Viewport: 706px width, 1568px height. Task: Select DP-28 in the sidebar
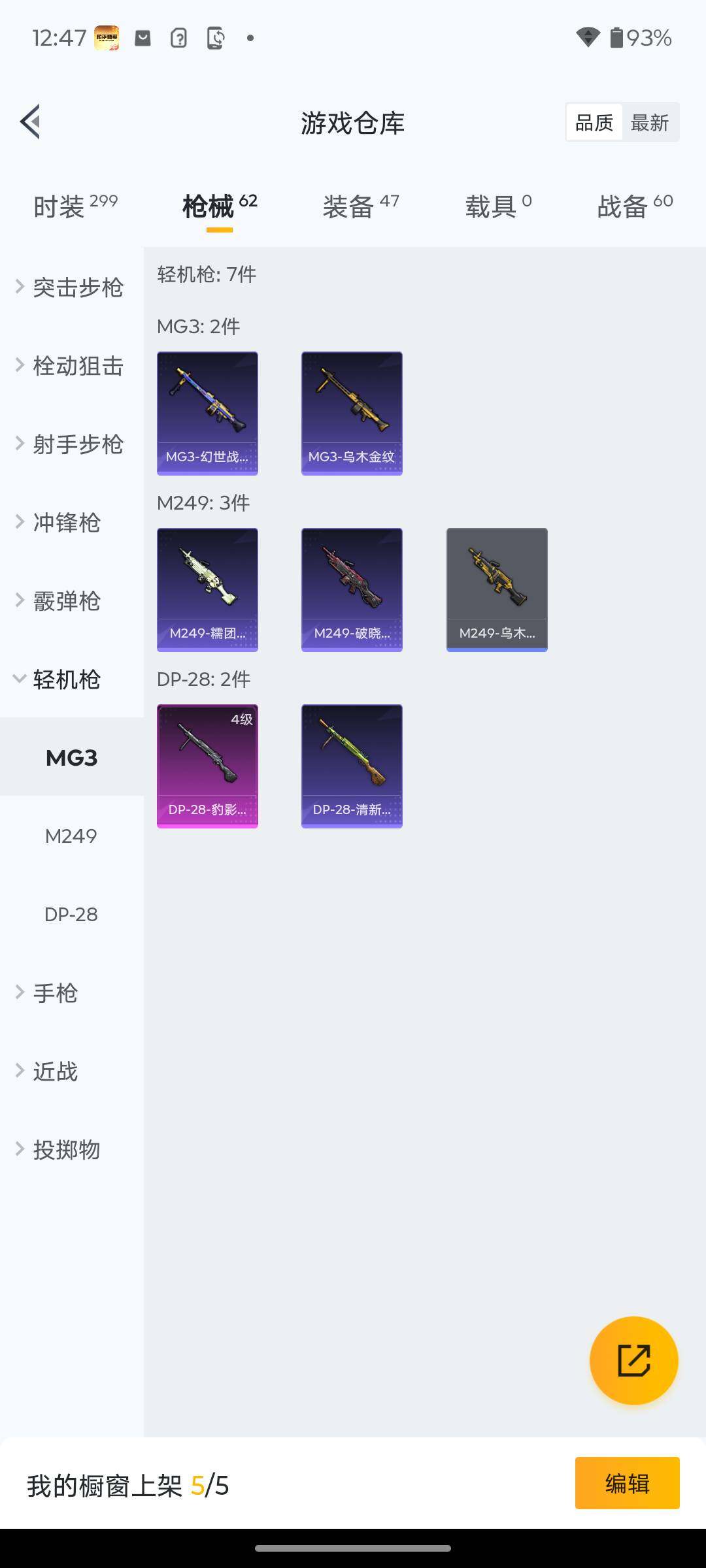[71, 914]
